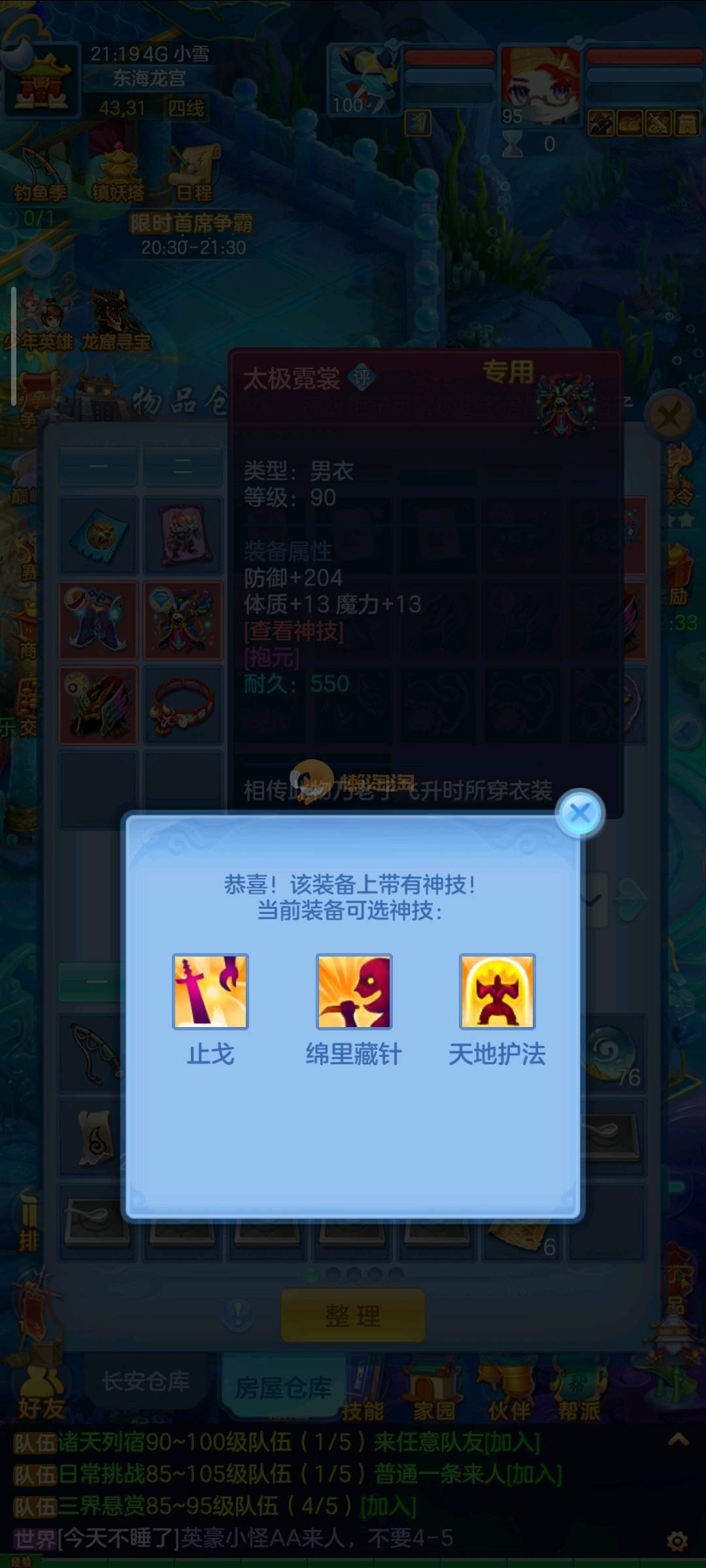Open the 评 rating badge beside 太极霓裳
The width and height of the screenshot is (706, 1568).
tap(361, 378)
